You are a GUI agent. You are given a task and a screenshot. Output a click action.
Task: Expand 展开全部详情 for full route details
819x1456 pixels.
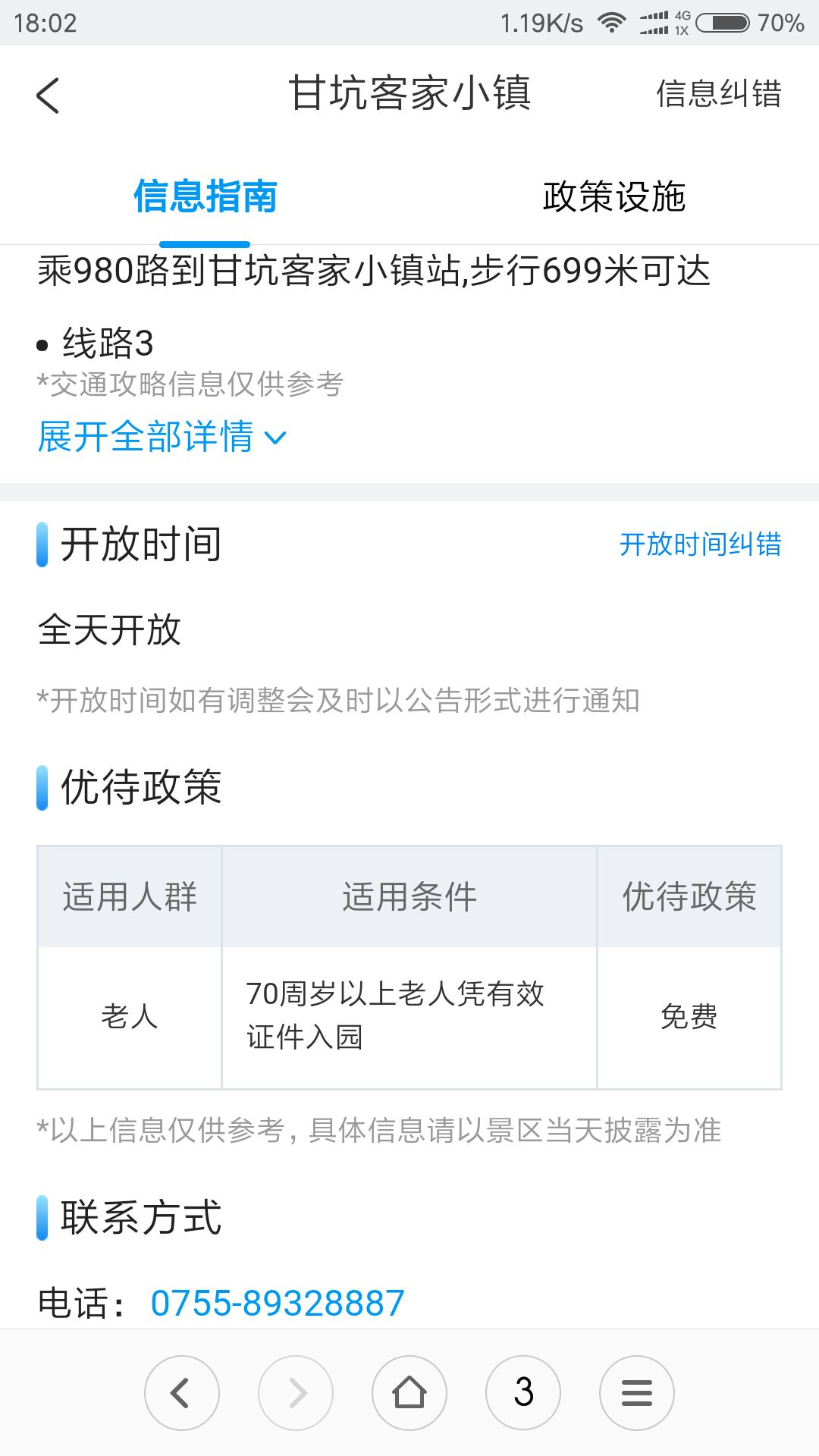[x=162, y=437]
